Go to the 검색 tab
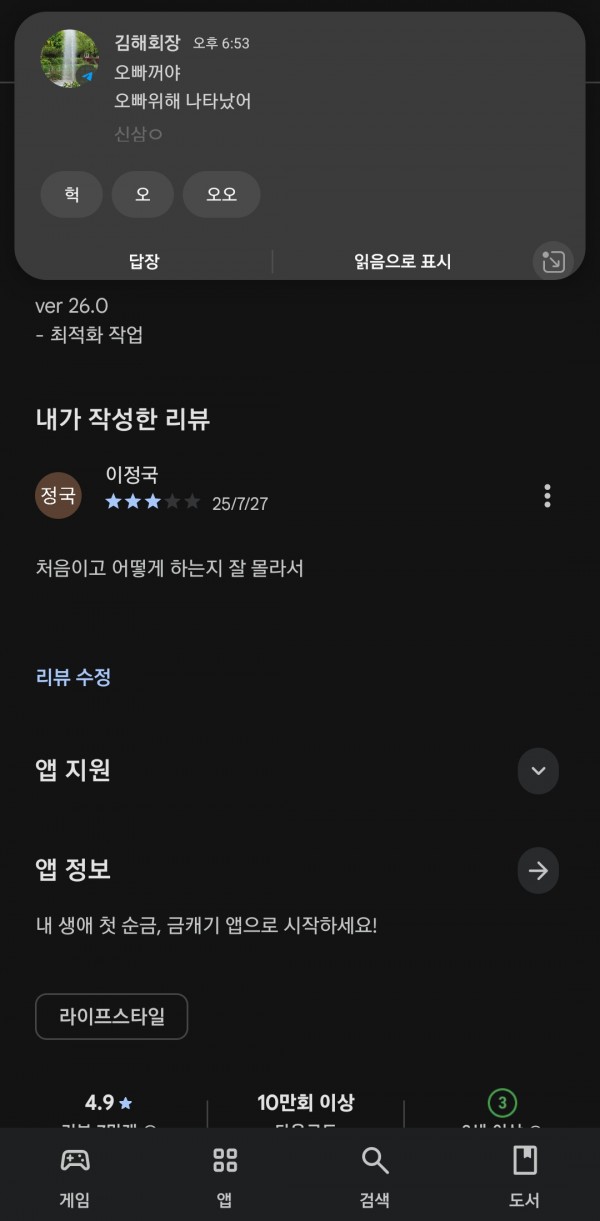 tap(375, 1175)
